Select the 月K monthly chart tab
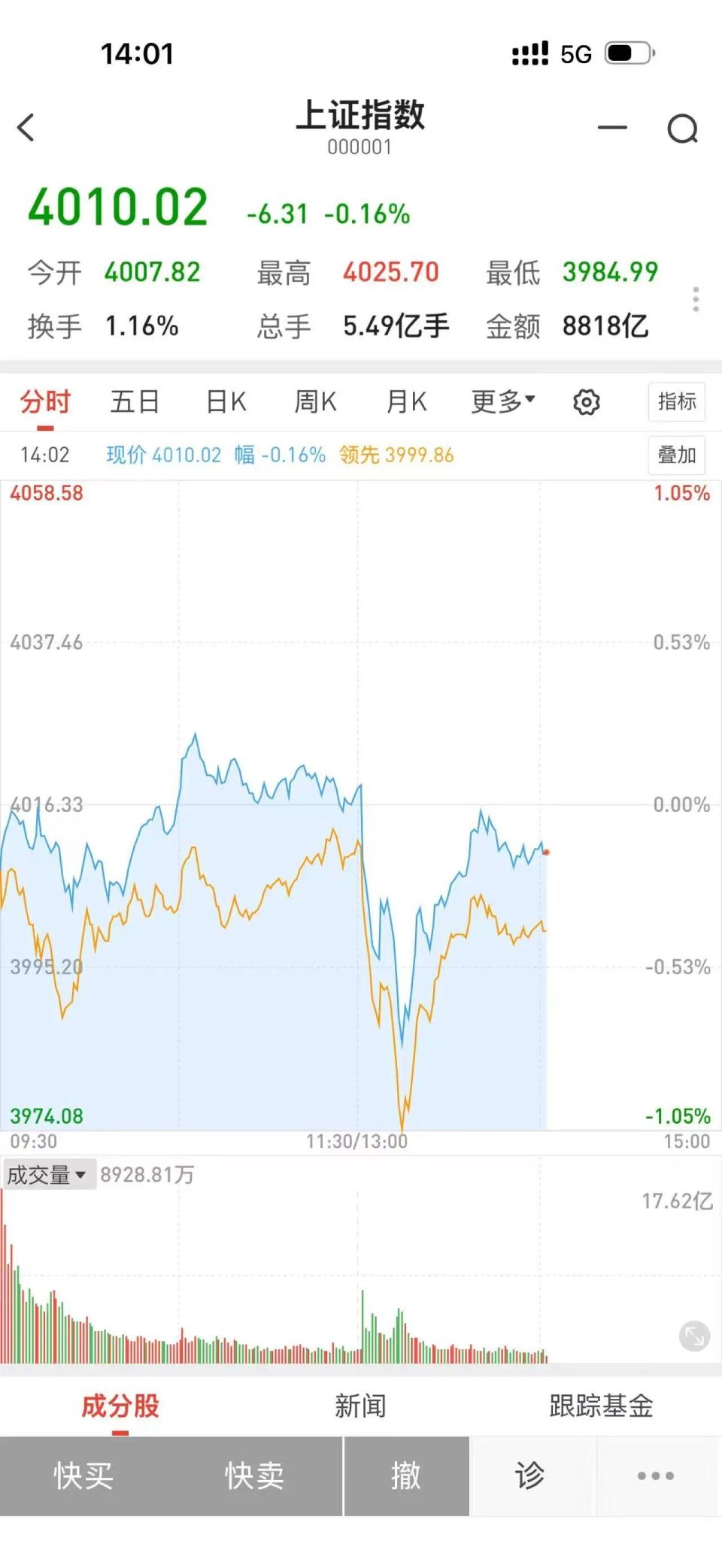 click(x=406, y=401)
